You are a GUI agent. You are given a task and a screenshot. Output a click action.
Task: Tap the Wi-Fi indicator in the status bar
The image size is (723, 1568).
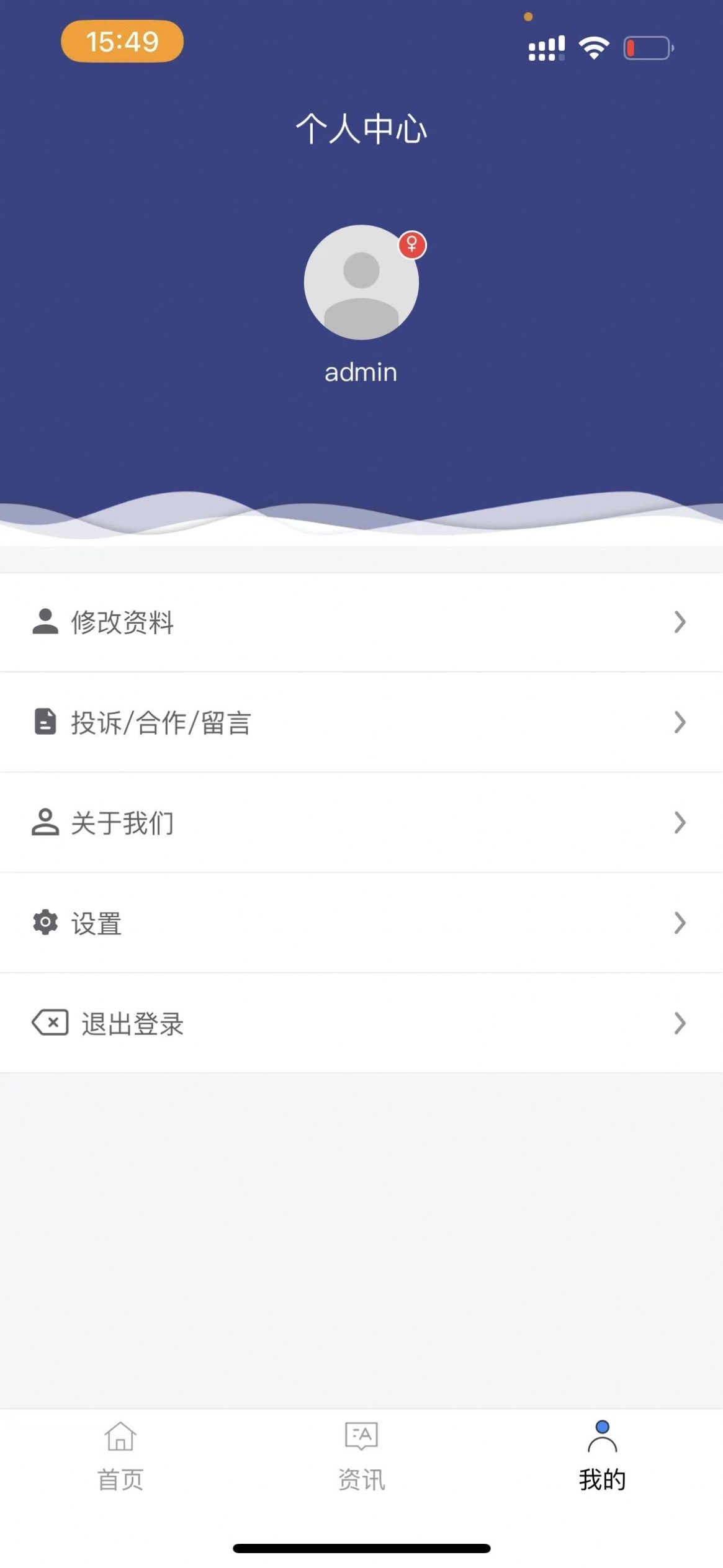tap(591, 48)
